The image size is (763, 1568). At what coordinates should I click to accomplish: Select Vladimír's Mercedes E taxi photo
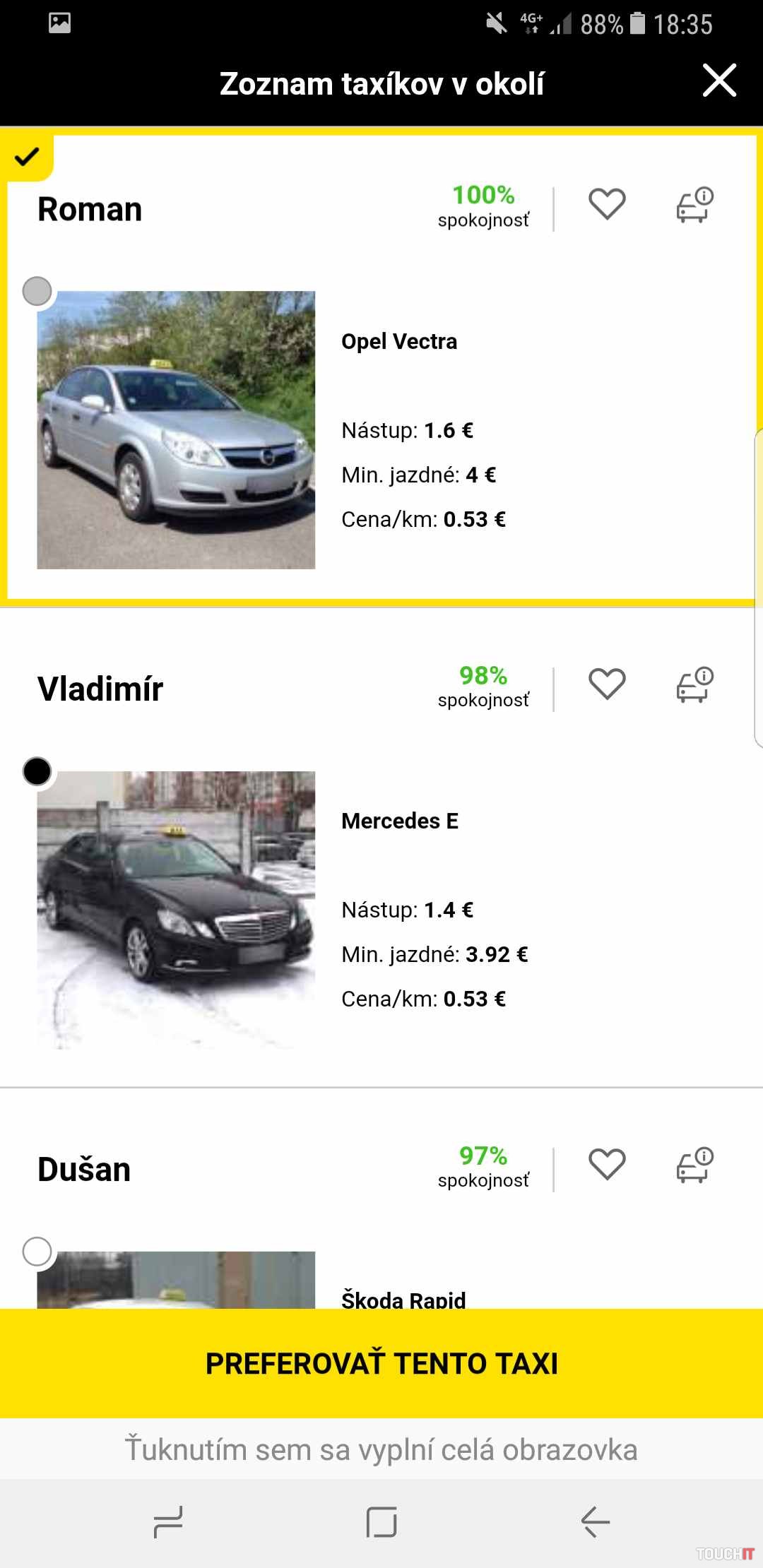point(176,910)
